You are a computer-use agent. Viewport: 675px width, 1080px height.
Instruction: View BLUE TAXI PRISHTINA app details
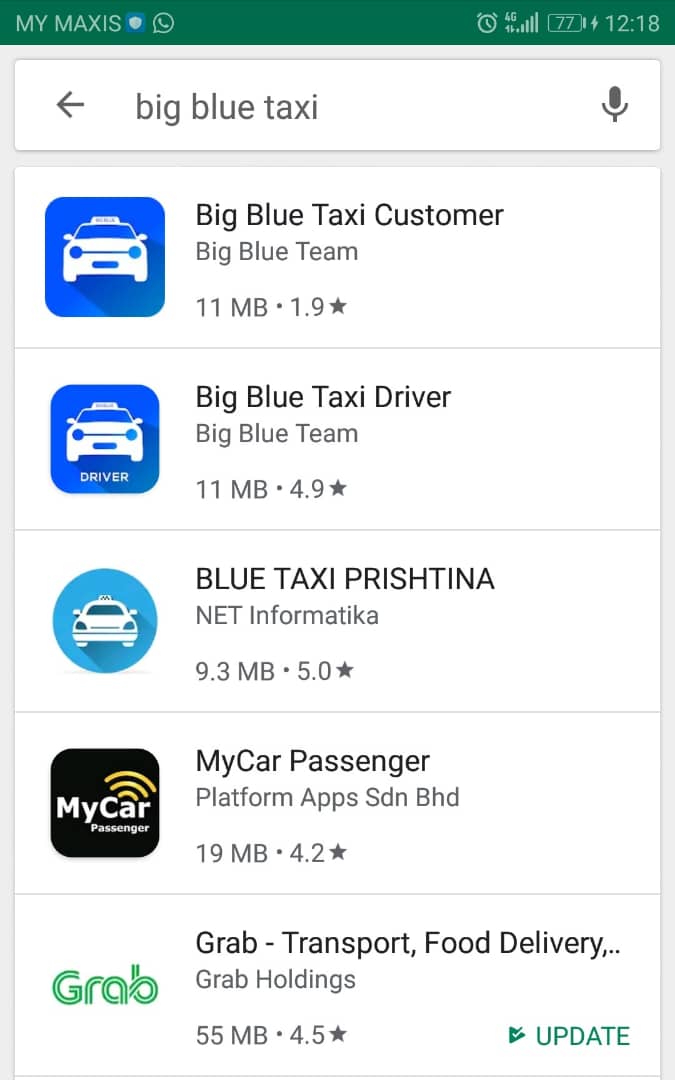(338, 621)
